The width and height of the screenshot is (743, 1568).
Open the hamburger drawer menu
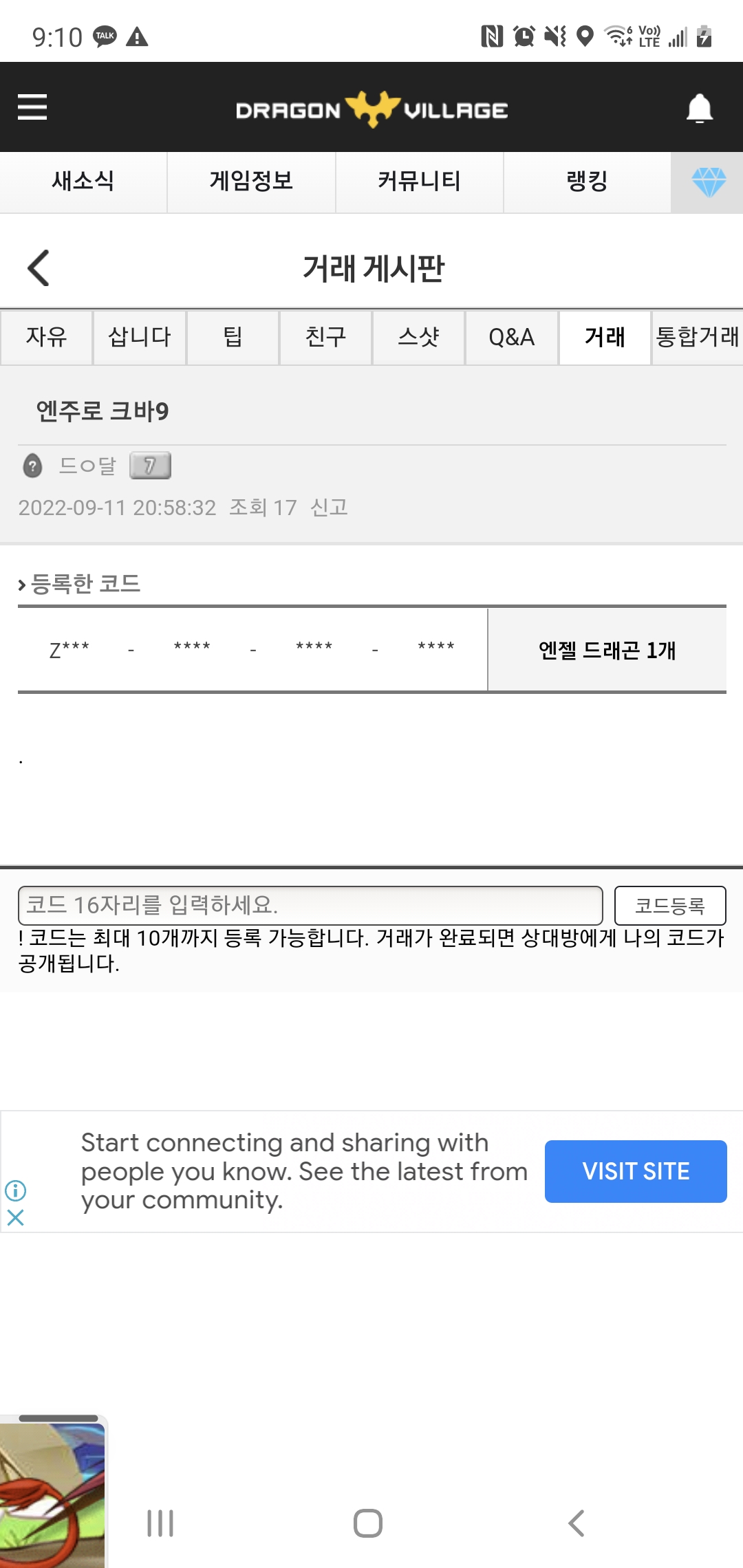click(x=32, y=107)
